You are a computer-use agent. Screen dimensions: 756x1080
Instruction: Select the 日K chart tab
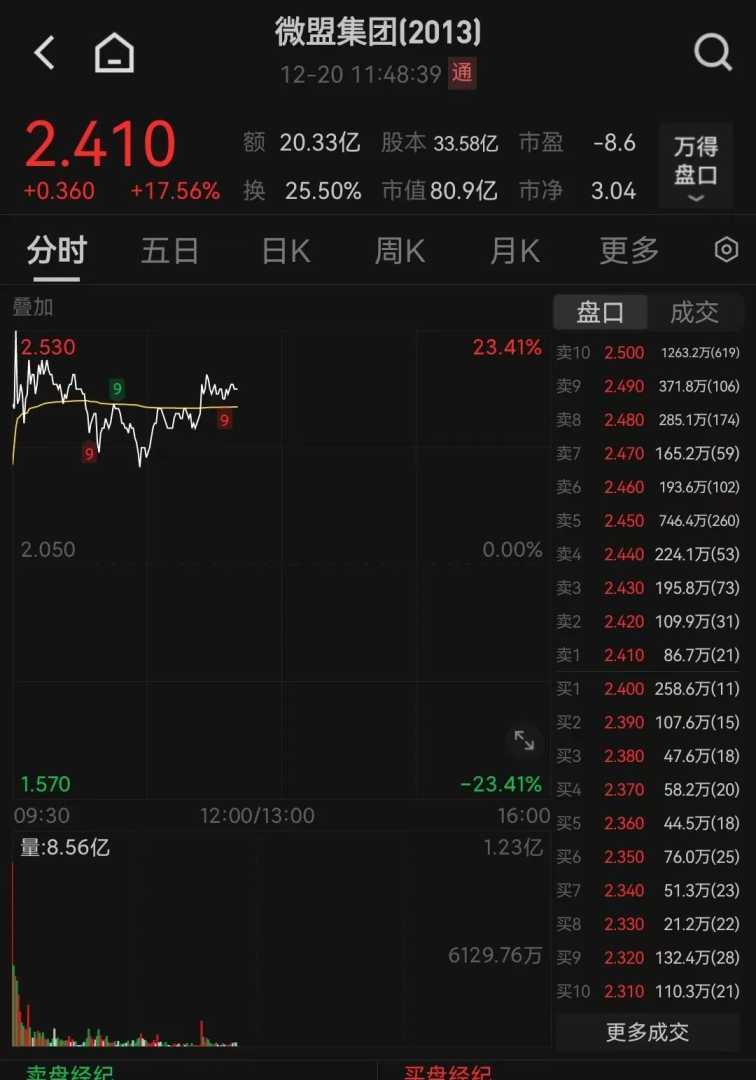(286, 251)
